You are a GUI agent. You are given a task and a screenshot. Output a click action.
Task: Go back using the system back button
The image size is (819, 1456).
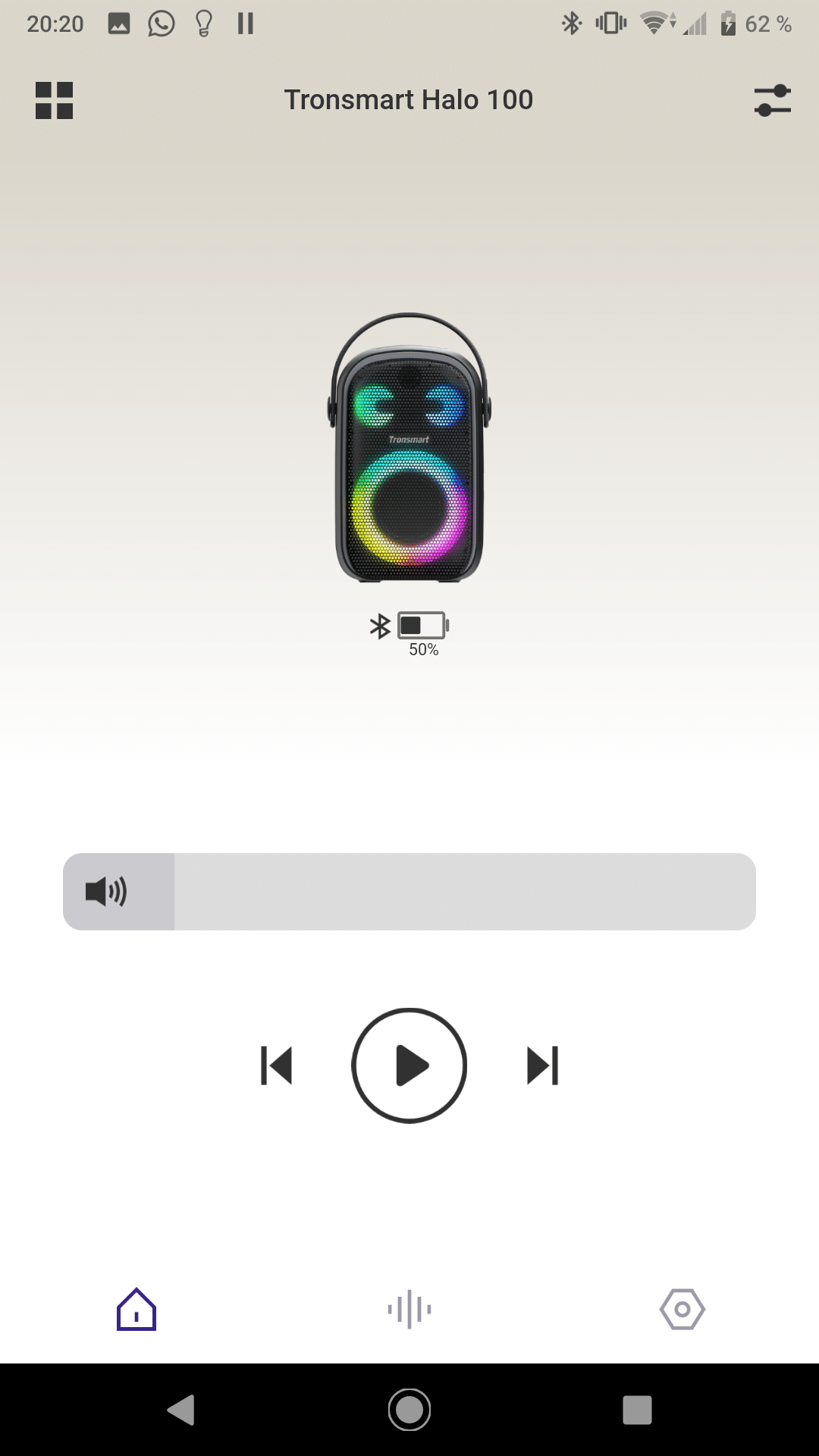point(181,1410)
